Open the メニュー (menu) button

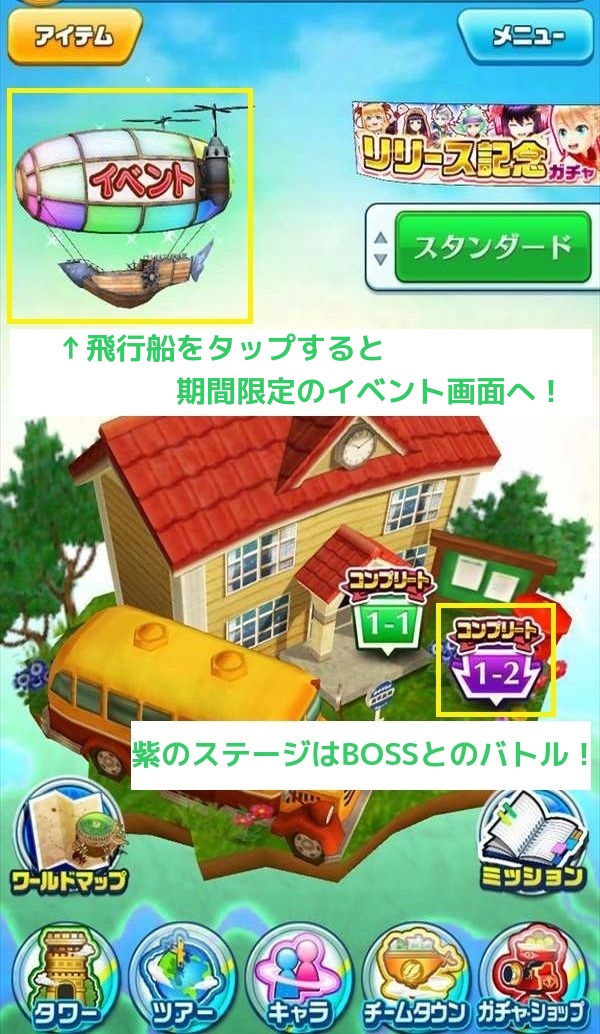point(527,37)
